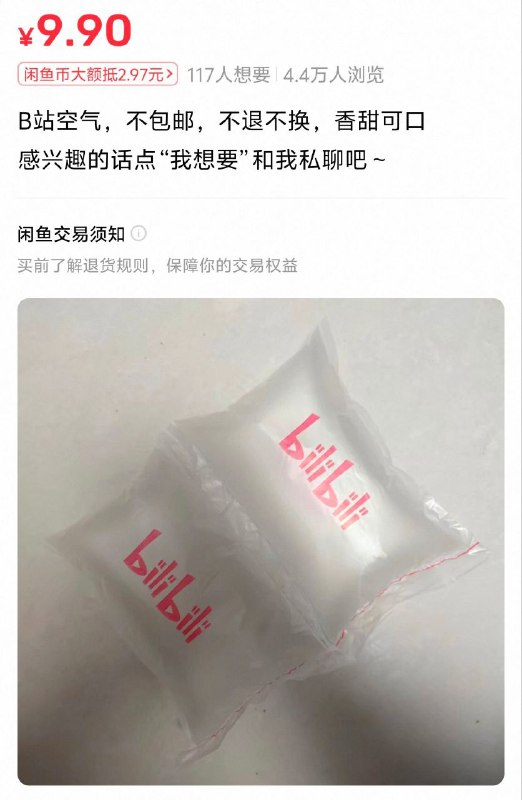
Task: Open the B站空气 product photo
Action: click(x=261, y=542)
